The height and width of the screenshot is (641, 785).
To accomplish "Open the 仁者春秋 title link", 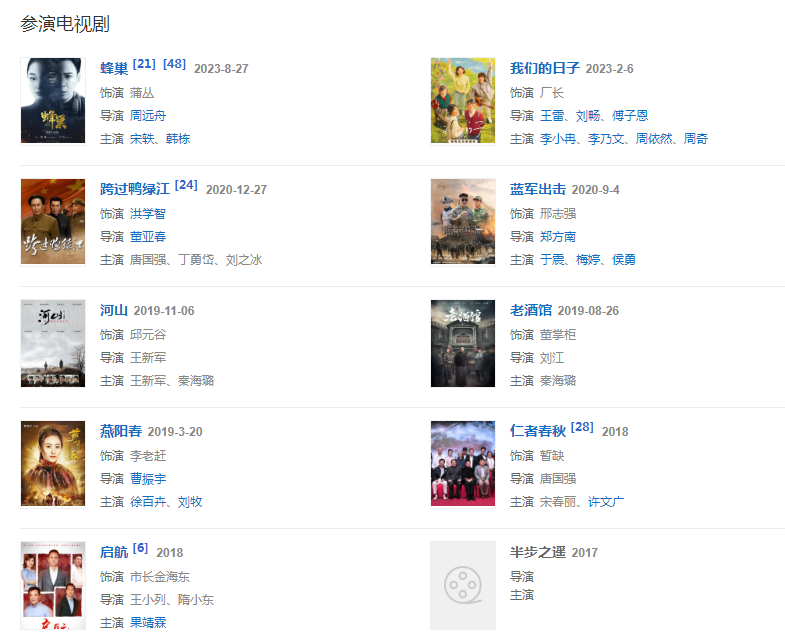I will (x=538, y=432).
